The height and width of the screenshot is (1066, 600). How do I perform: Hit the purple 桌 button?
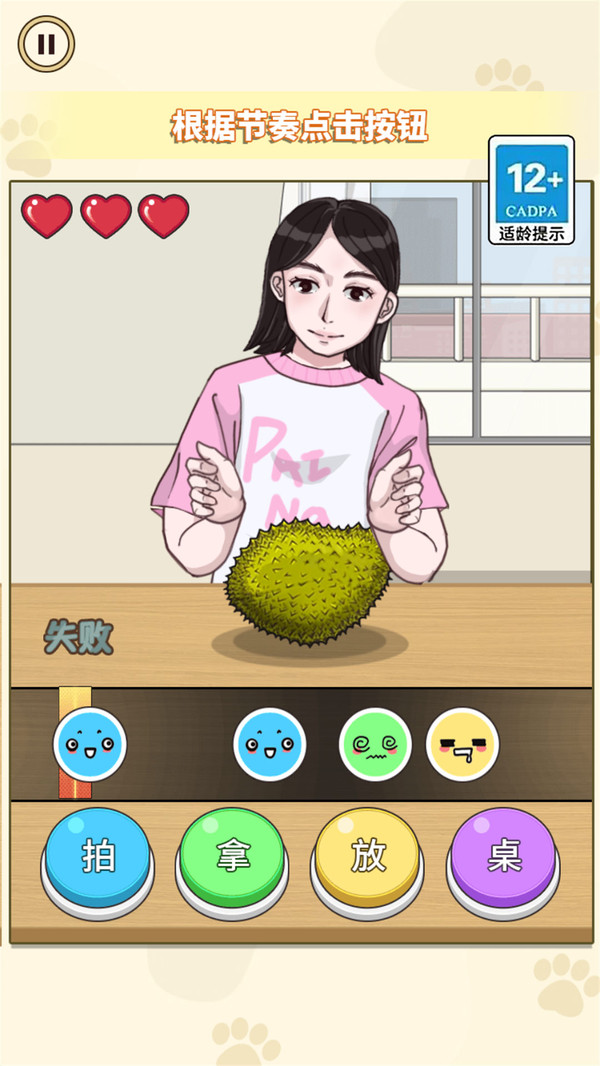coord(503,859)
